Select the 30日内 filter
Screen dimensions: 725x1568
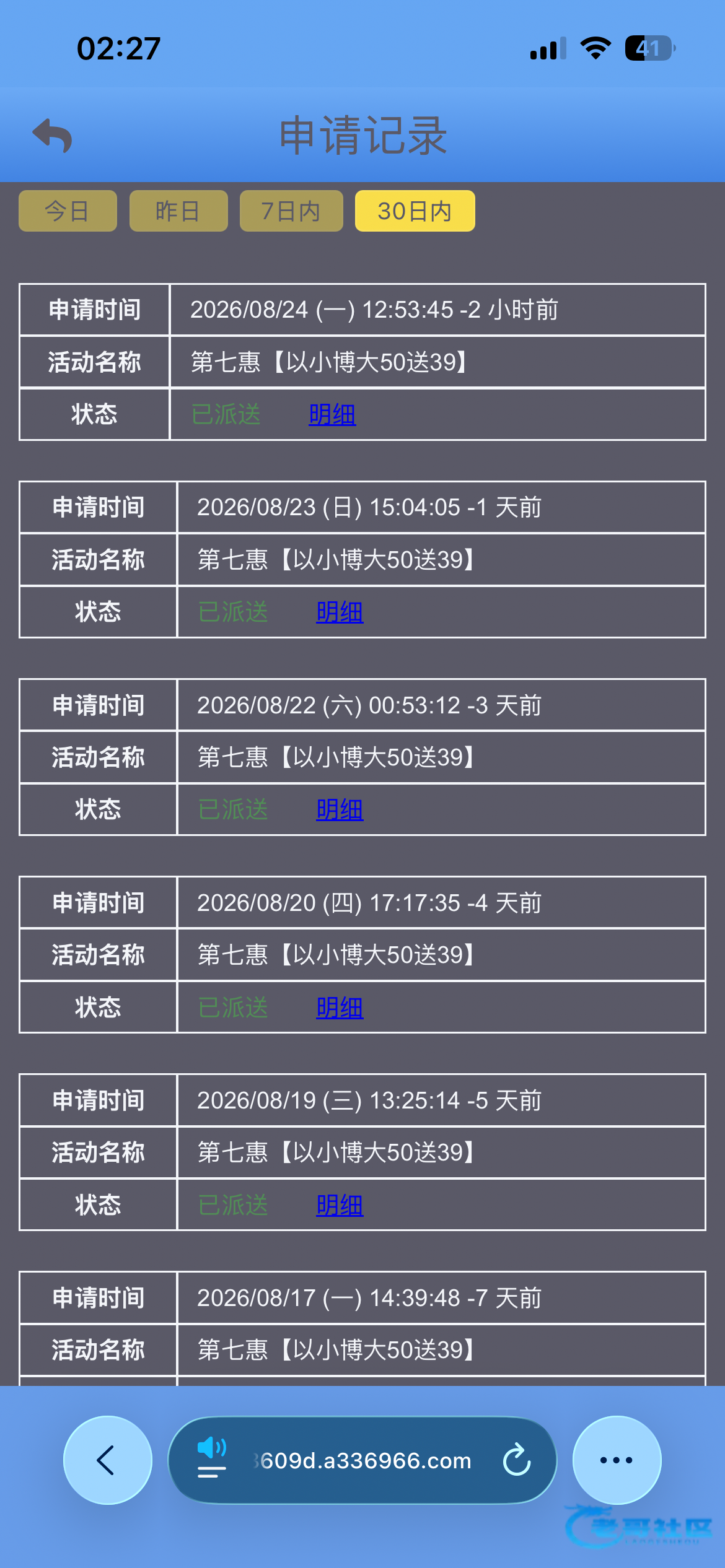coord(415,211)
